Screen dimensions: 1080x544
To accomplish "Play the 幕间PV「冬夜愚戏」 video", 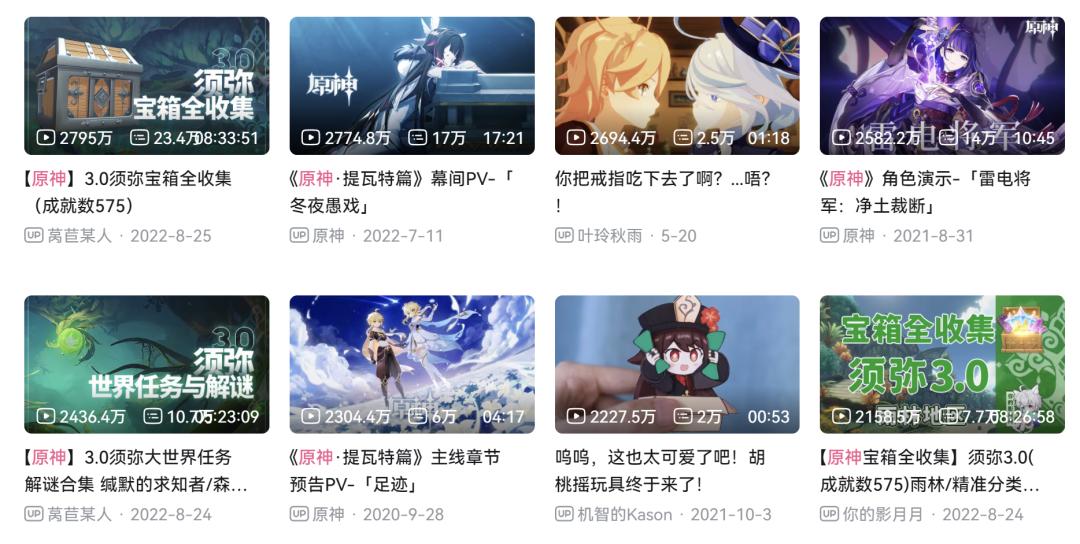I will point(412,85).
